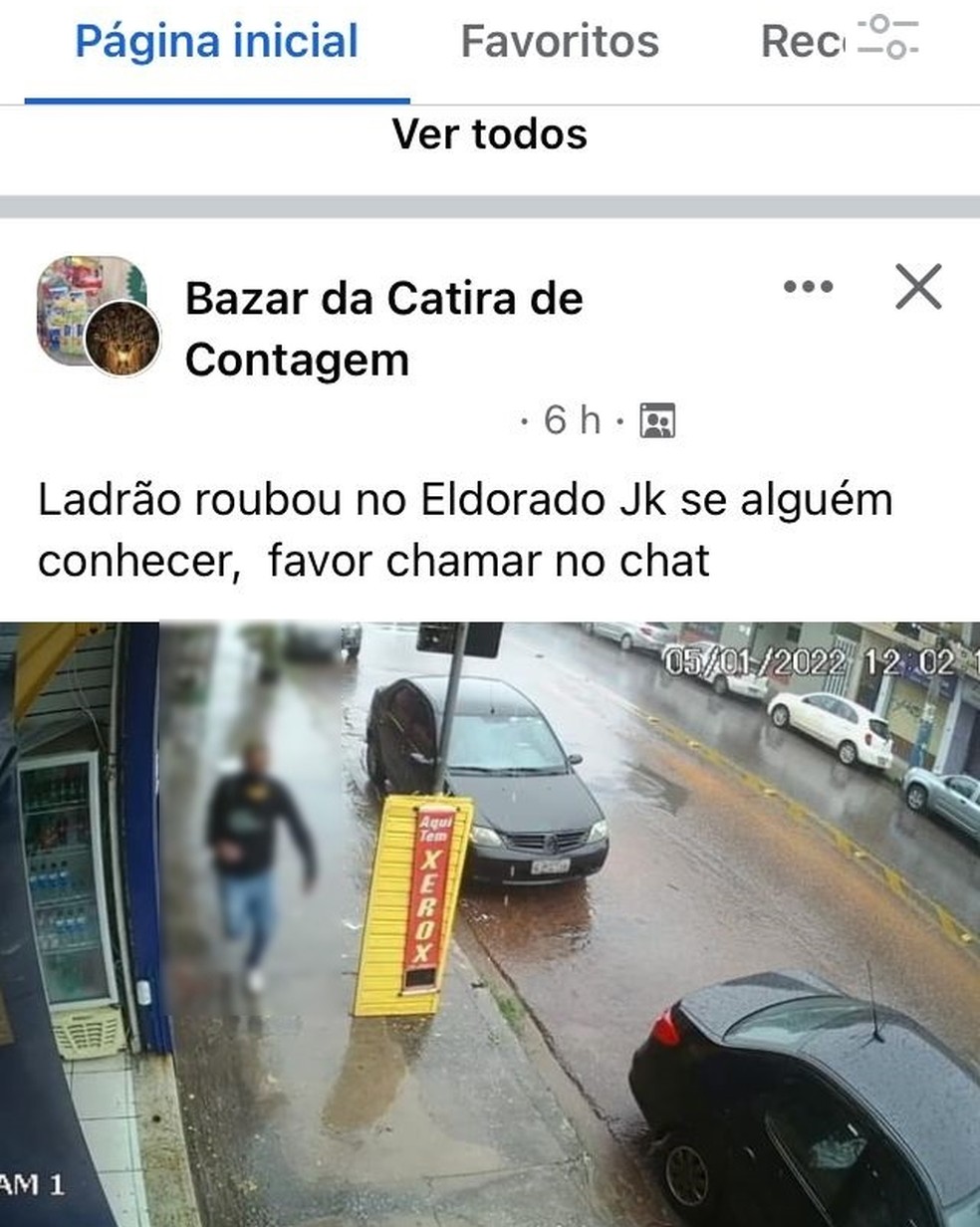Open the feed filter settings icon
This screenshot has height=1227, width=980.
point(888,37)
